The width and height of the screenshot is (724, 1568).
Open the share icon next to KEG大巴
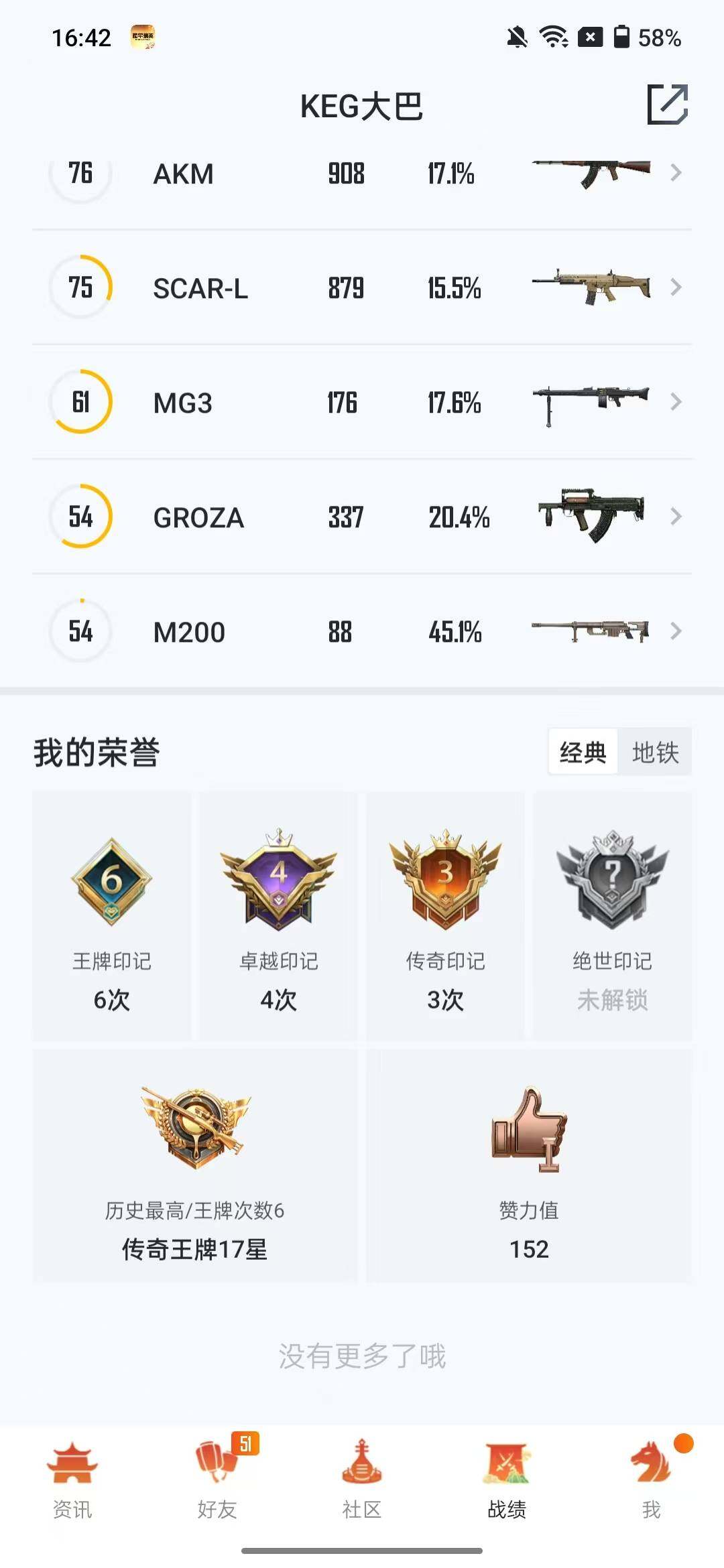pyautogui.click(x=668, y=106)
